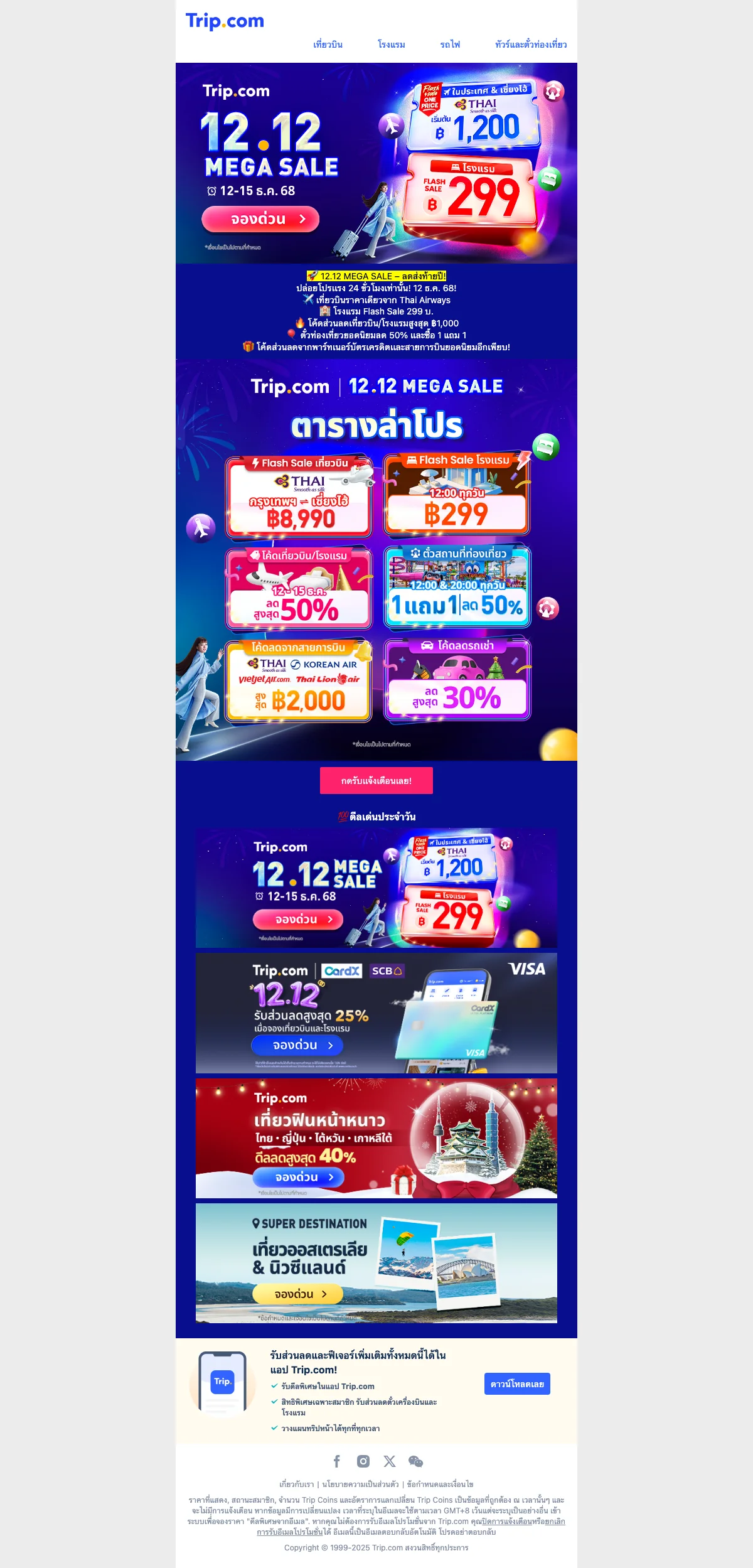Open the WeChat icon link
This screenshot has width=753, height=1568.
[415, 1461]
